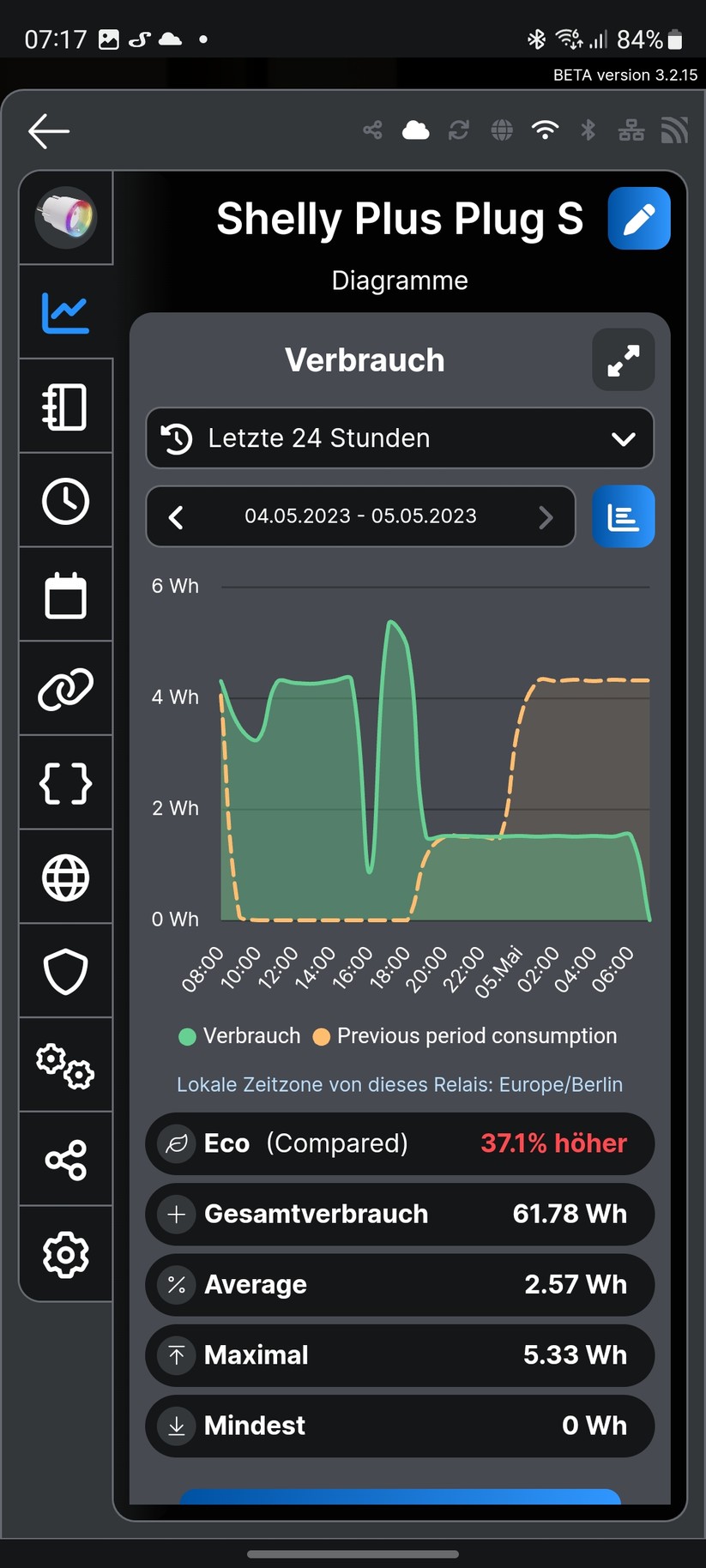
Task: Rename device using the pencil button
Action: pyautogui.click(x=638, y=219)
